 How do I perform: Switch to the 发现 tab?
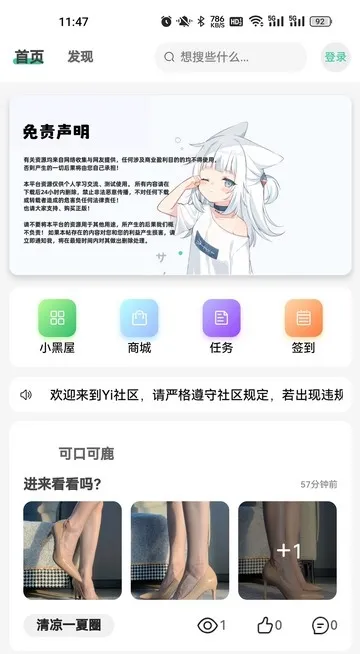coord(80,57)
